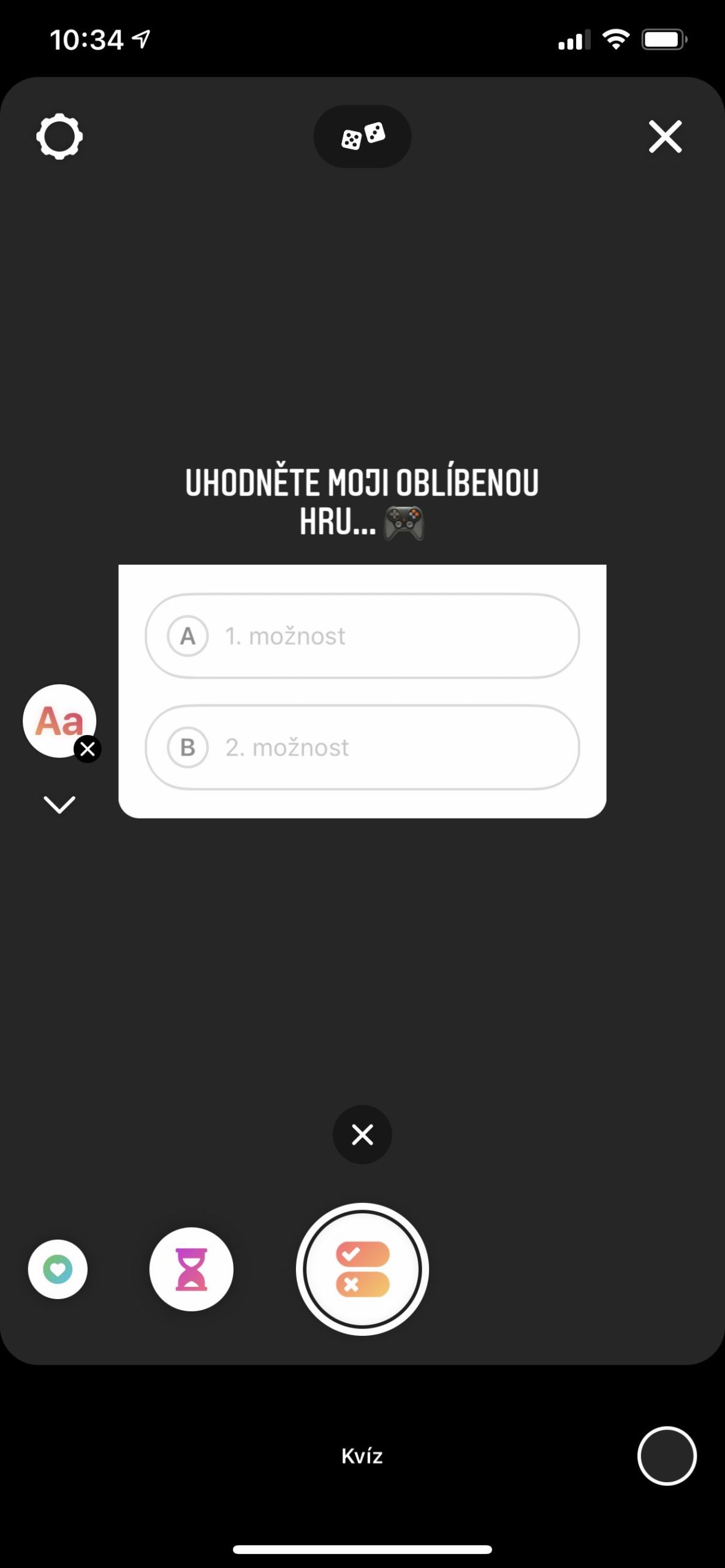Dismiss the sticker picker with the round X
725x1568 pixels.
pyautogui.click(x=362, y=1135)
